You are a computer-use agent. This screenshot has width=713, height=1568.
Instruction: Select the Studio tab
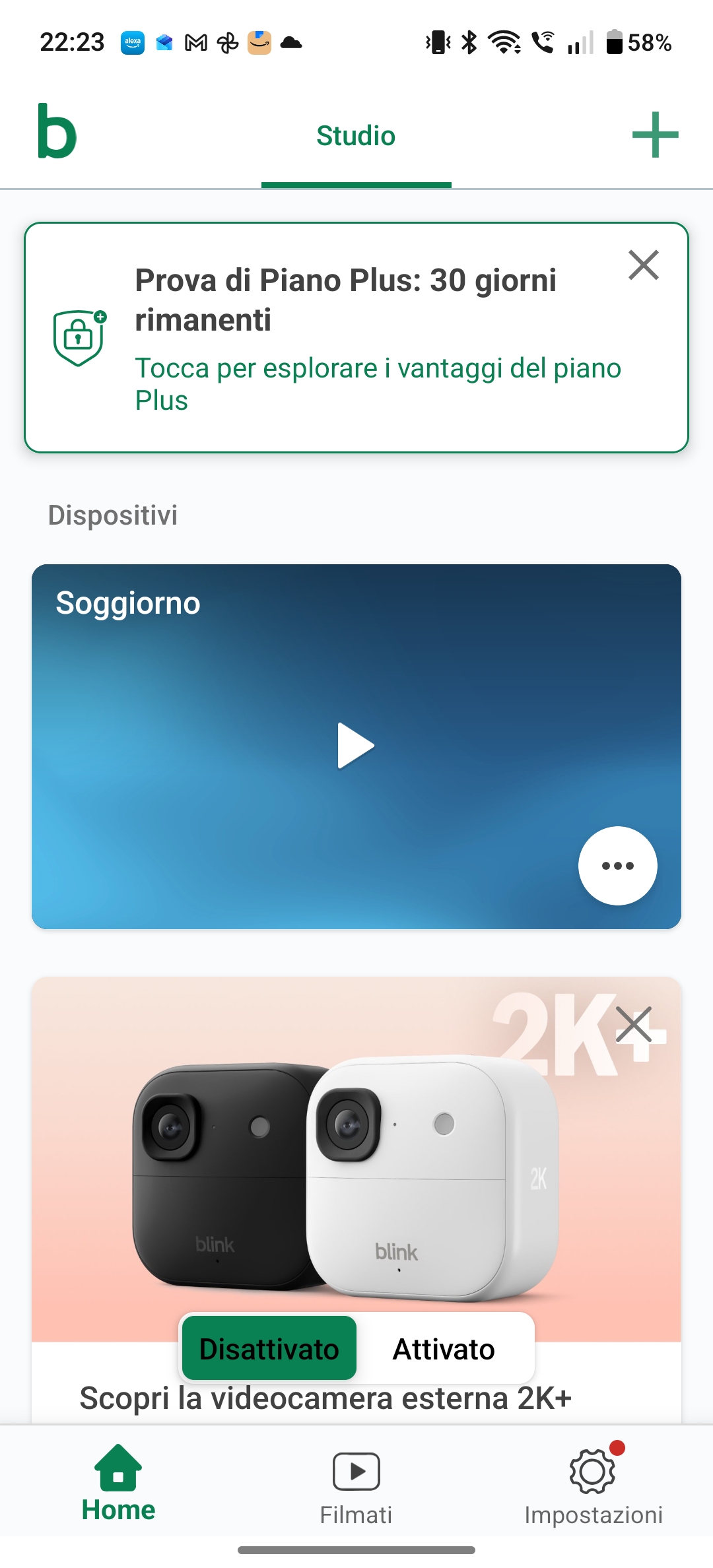click(x=356, y=137)
